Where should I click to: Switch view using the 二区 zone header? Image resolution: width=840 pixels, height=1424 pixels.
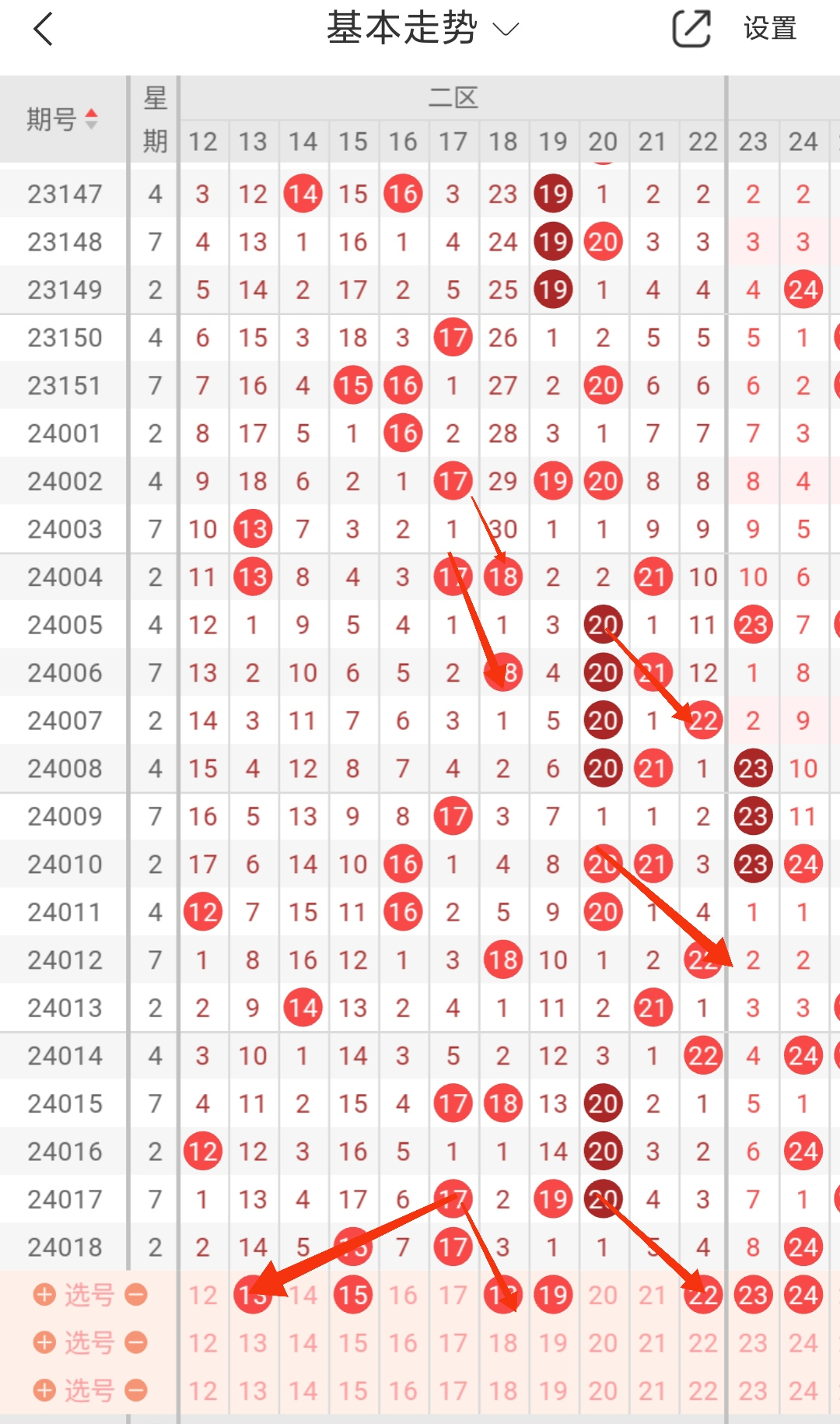(453, 96)
